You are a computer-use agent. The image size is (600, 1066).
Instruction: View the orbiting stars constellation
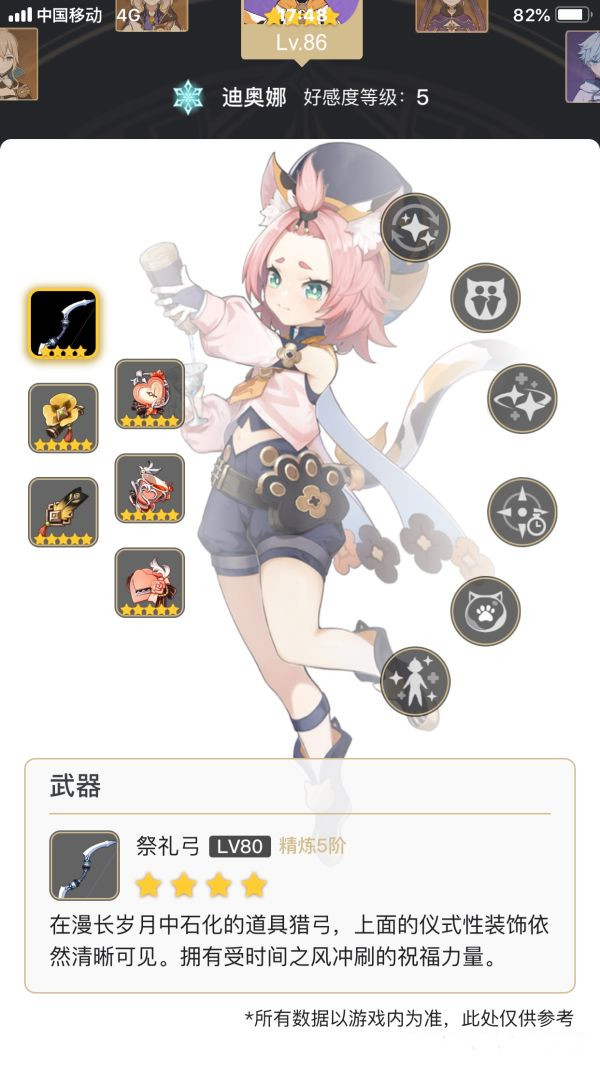click(521, 398)
